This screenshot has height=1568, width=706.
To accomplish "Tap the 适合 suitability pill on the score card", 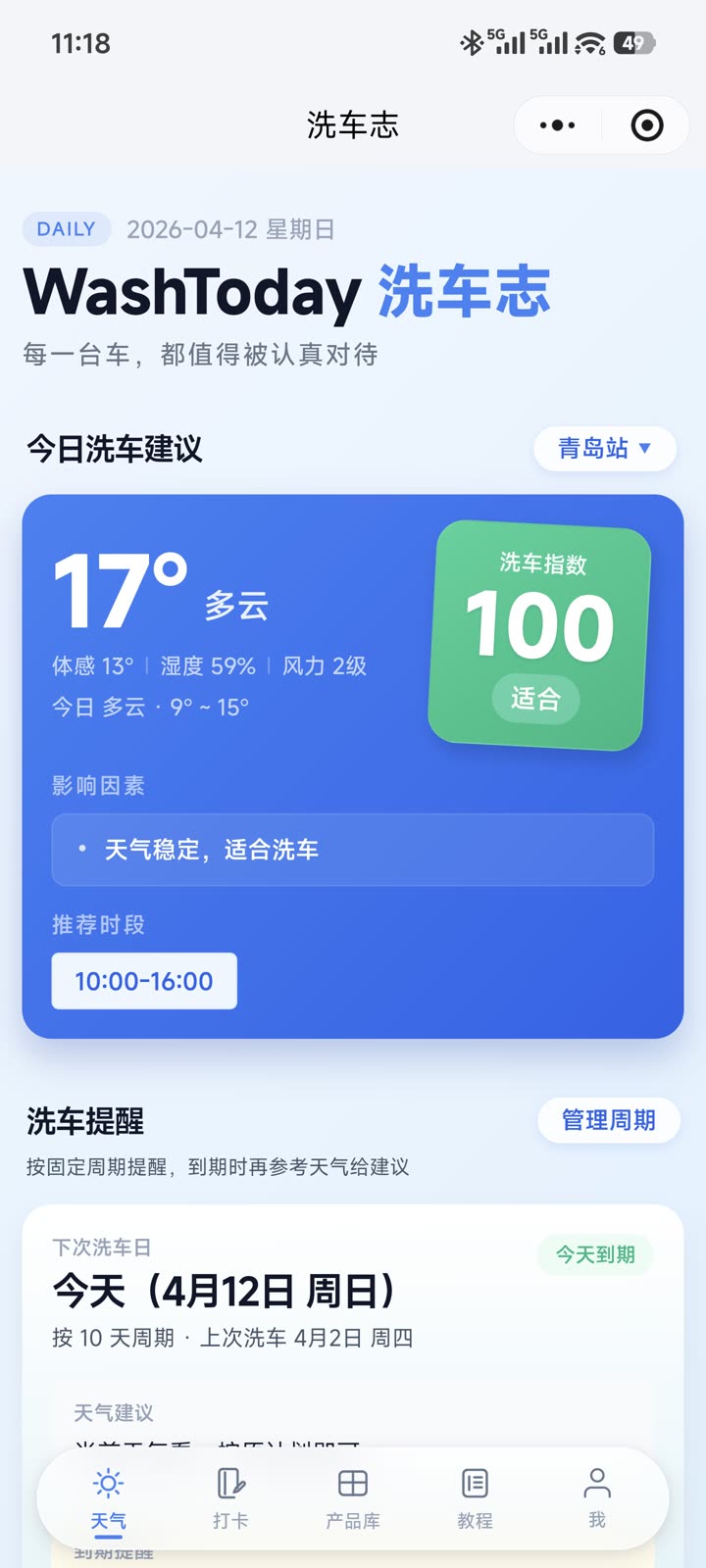I will (536, 700).
